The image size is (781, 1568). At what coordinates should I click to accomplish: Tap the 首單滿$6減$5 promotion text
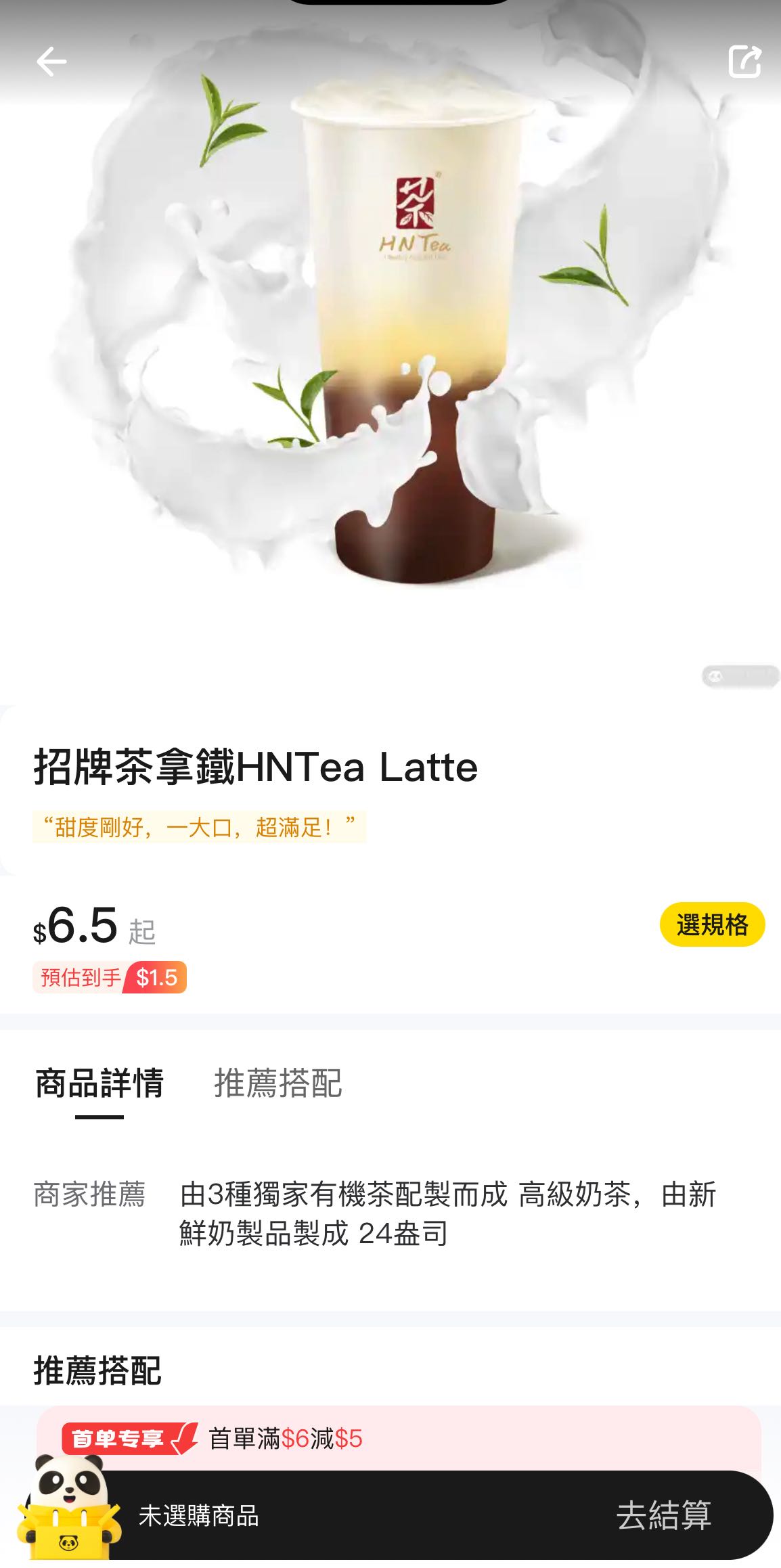pos(291,1437)
